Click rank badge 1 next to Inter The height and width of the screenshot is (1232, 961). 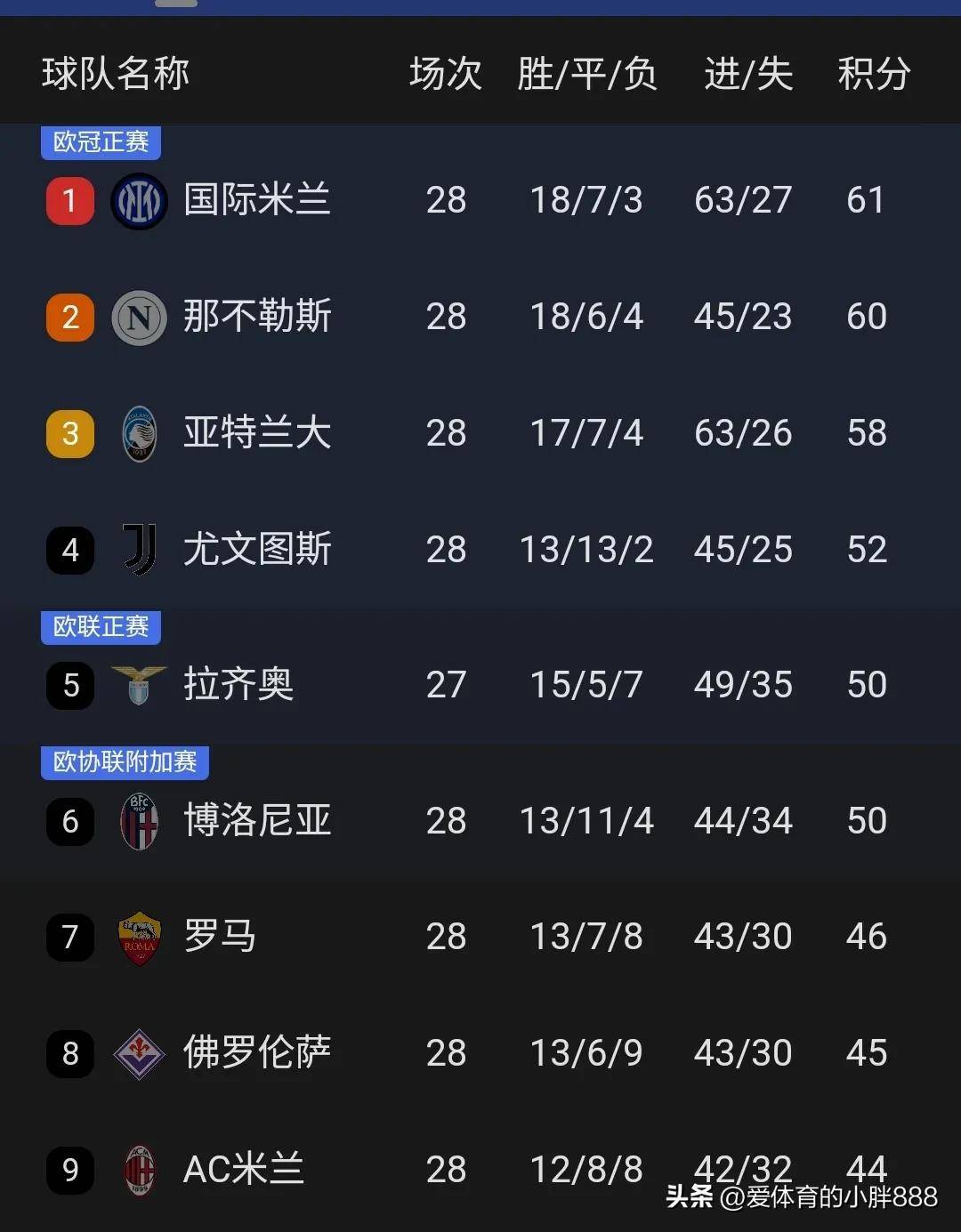[x=69, y=201]
